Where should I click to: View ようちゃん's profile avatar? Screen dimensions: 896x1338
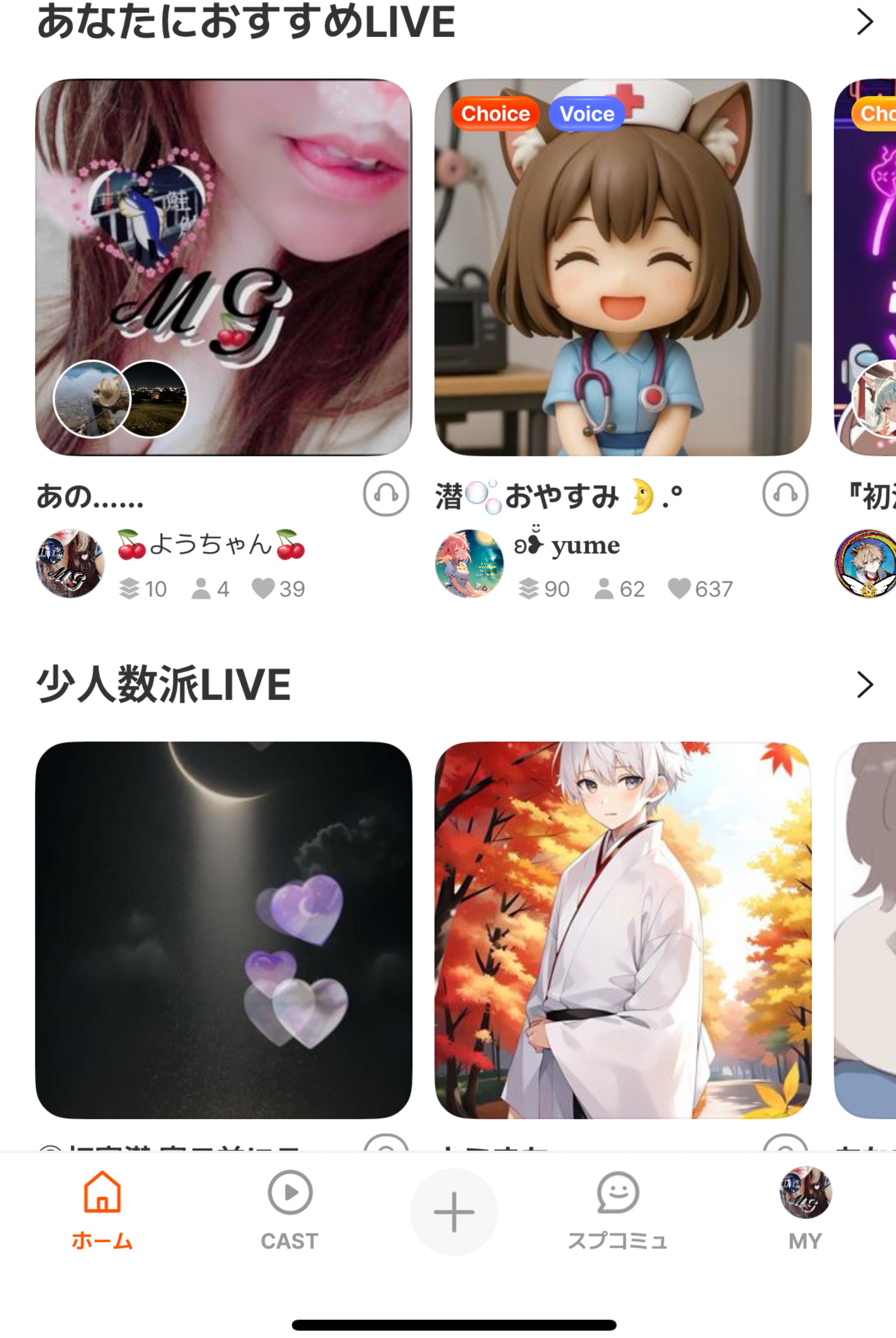[70, 563]
